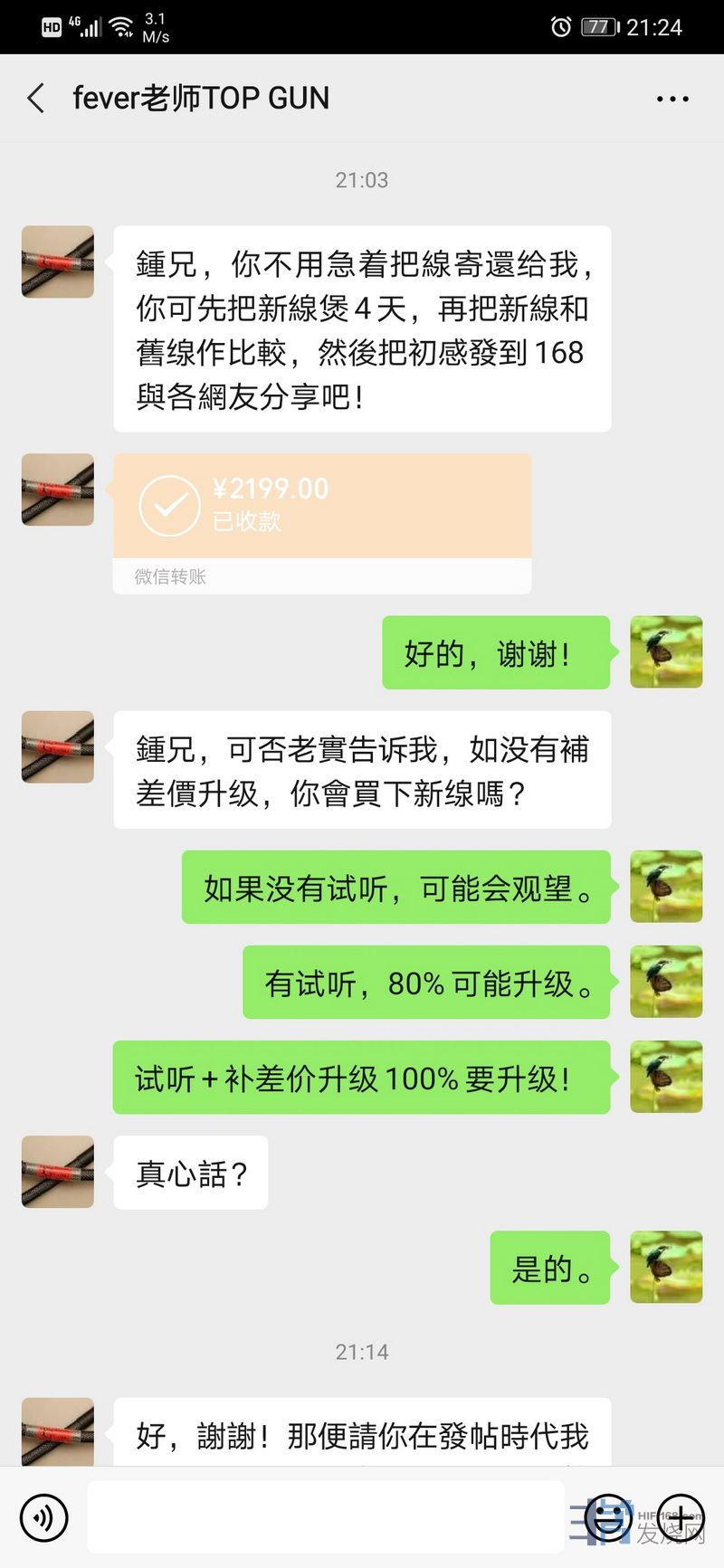
Task: Tap the message text field
Action: coord(326,1517)
